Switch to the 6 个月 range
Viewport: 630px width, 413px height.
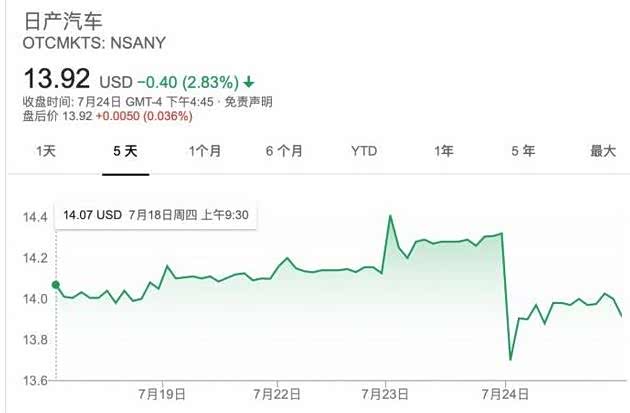click(284, 151)
